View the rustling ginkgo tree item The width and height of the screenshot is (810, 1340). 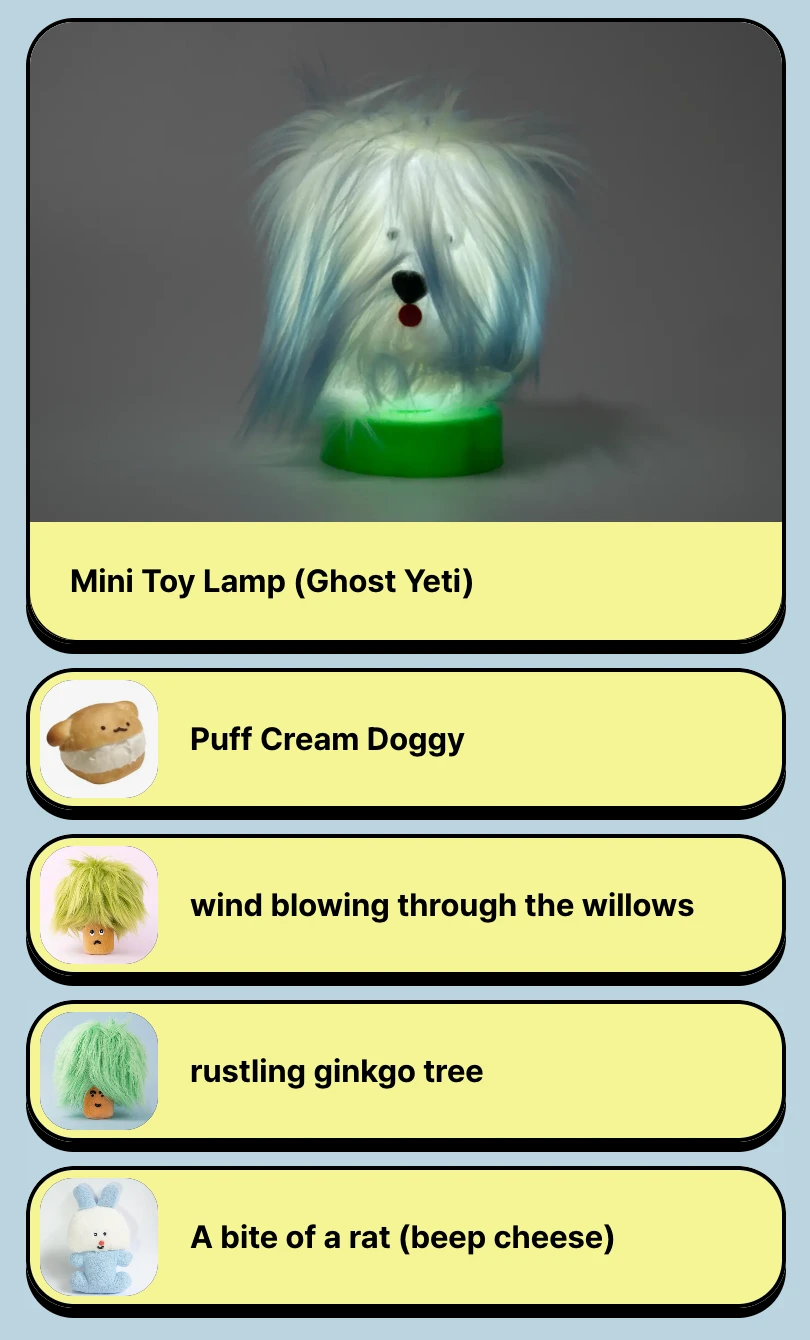pyautogui.click(x=405, y=1071)
